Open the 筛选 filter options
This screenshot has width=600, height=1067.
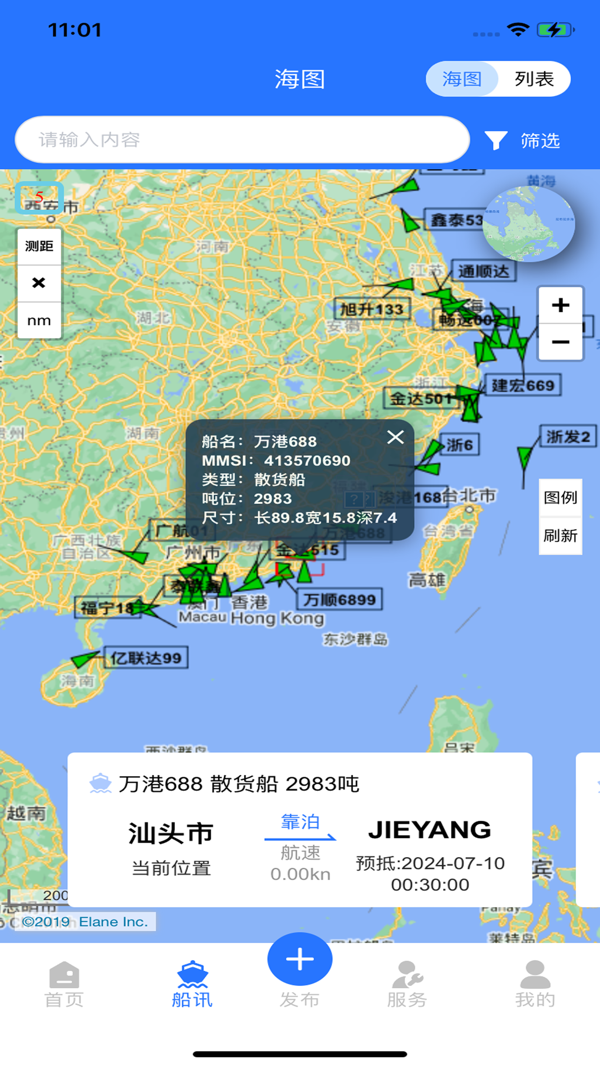pos(523,141)
